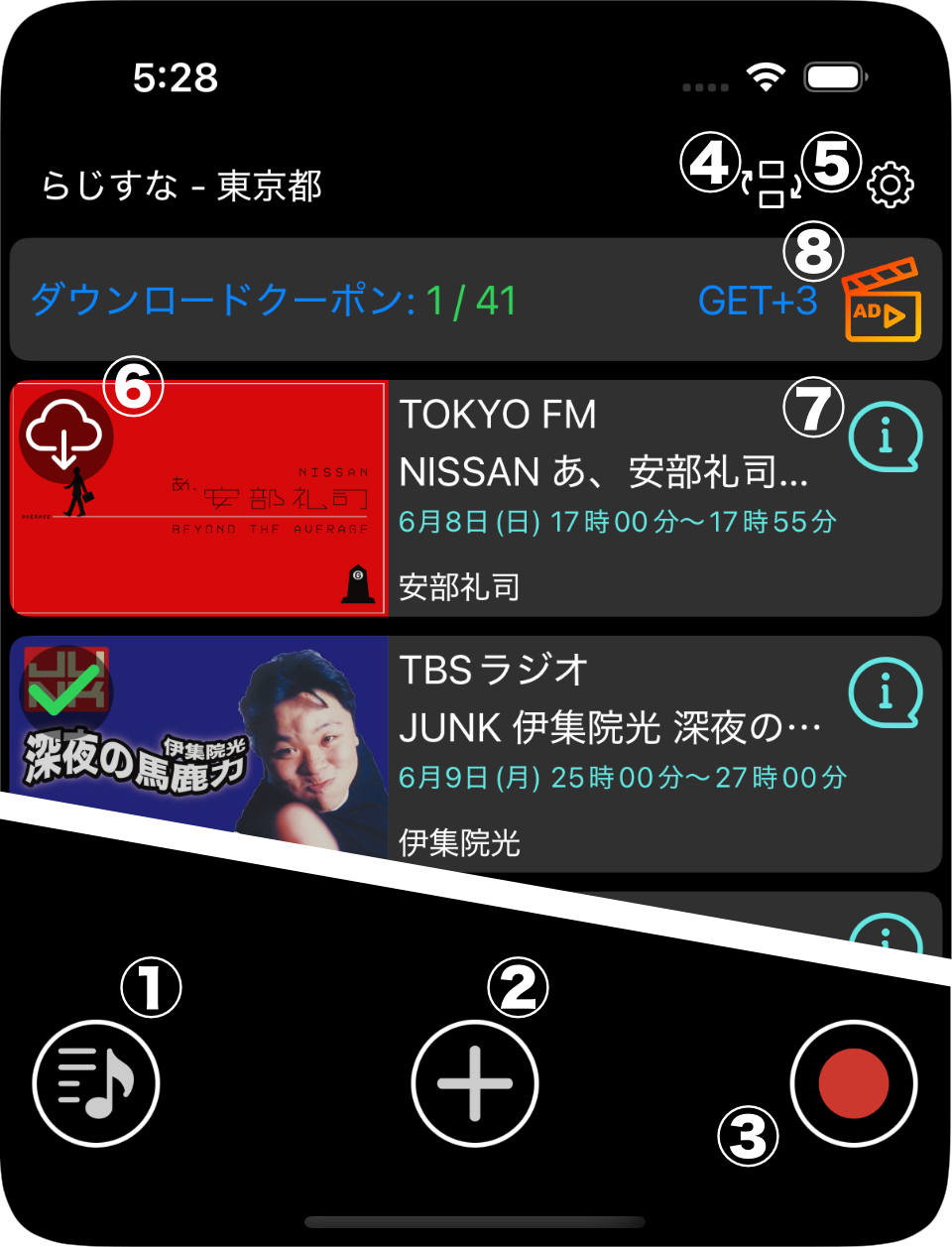
Task: Open recorded files via the music note button
Action: [96, 1082]
